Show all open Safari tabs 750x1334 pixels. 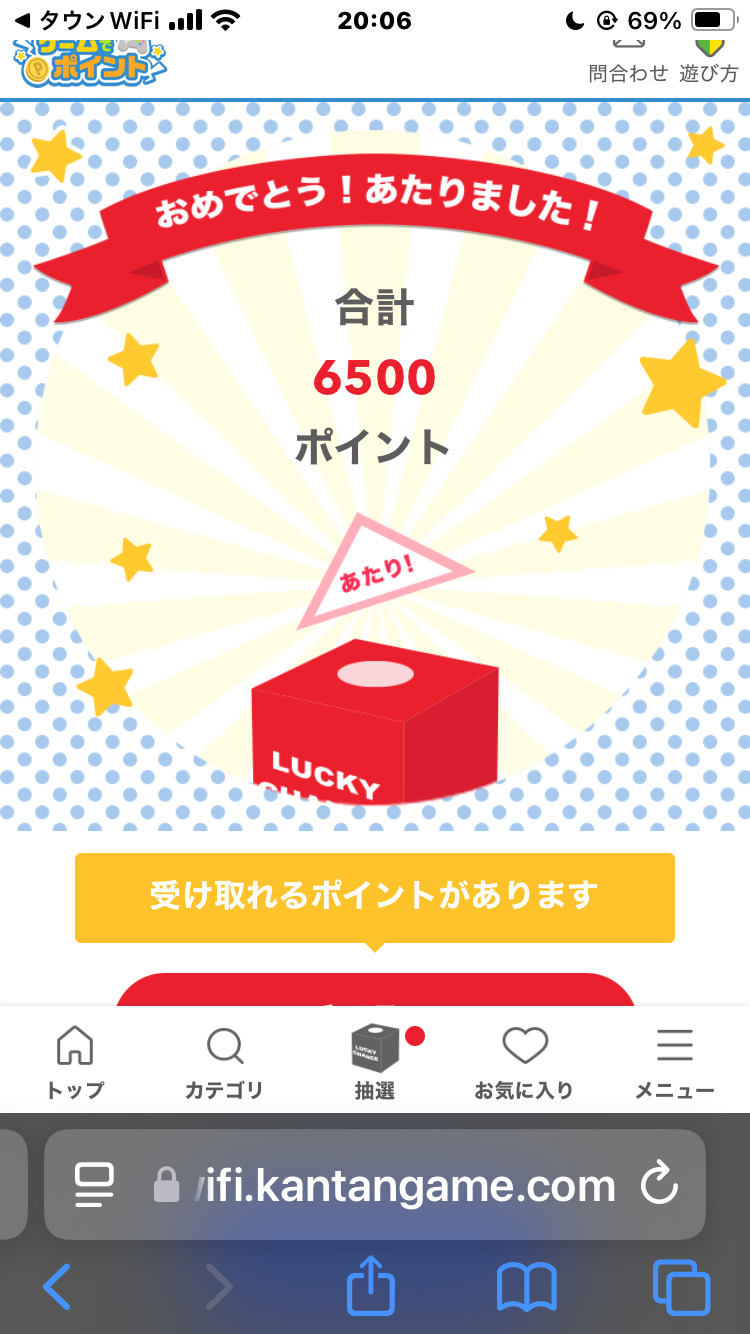pos(681,1287)
